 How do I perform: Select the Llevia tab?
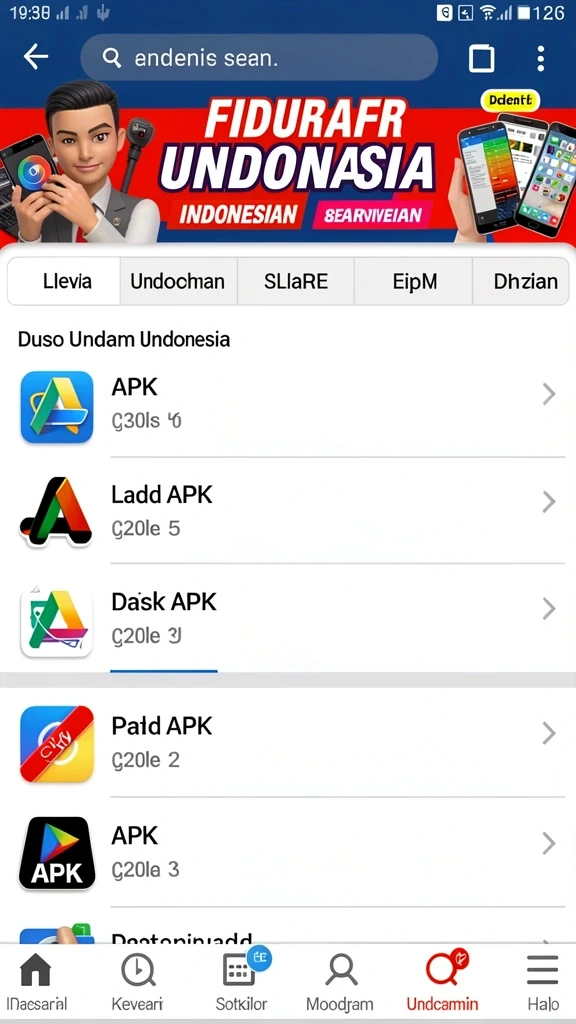click(x=64, y=281)
